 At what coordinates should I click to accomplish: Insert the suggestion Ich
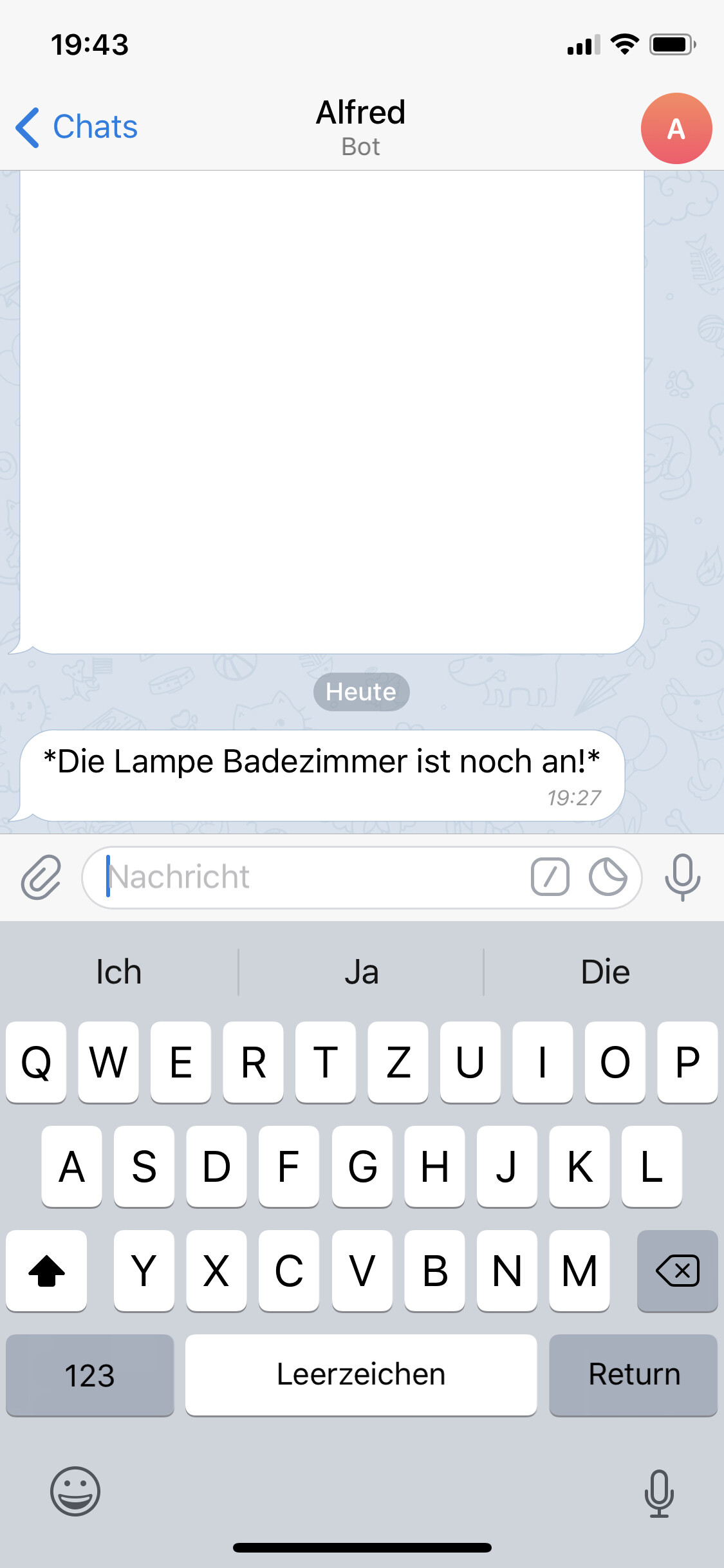coord(119,972)
